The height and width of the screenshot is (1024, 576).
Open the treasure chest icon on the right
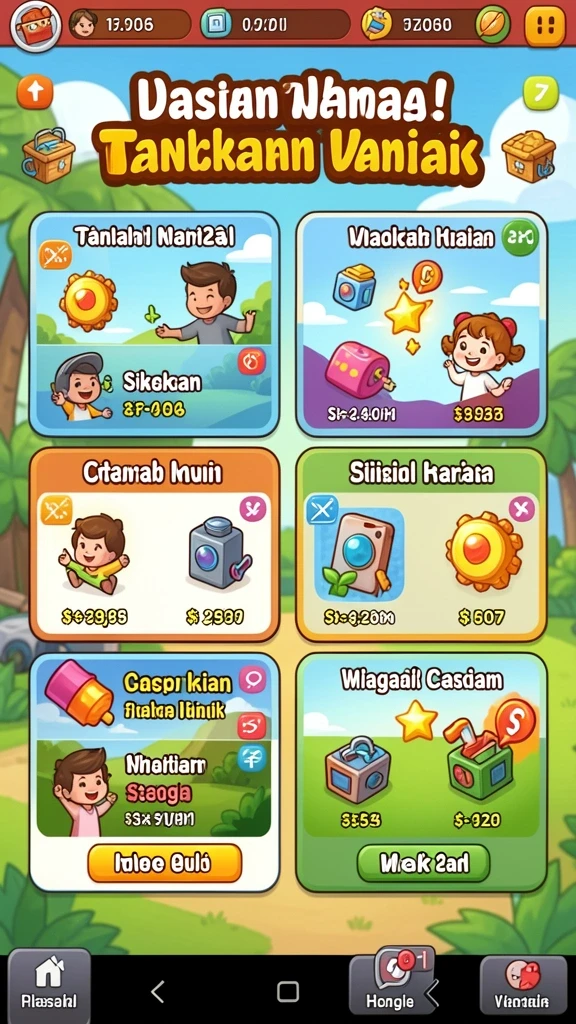point(528,156)
